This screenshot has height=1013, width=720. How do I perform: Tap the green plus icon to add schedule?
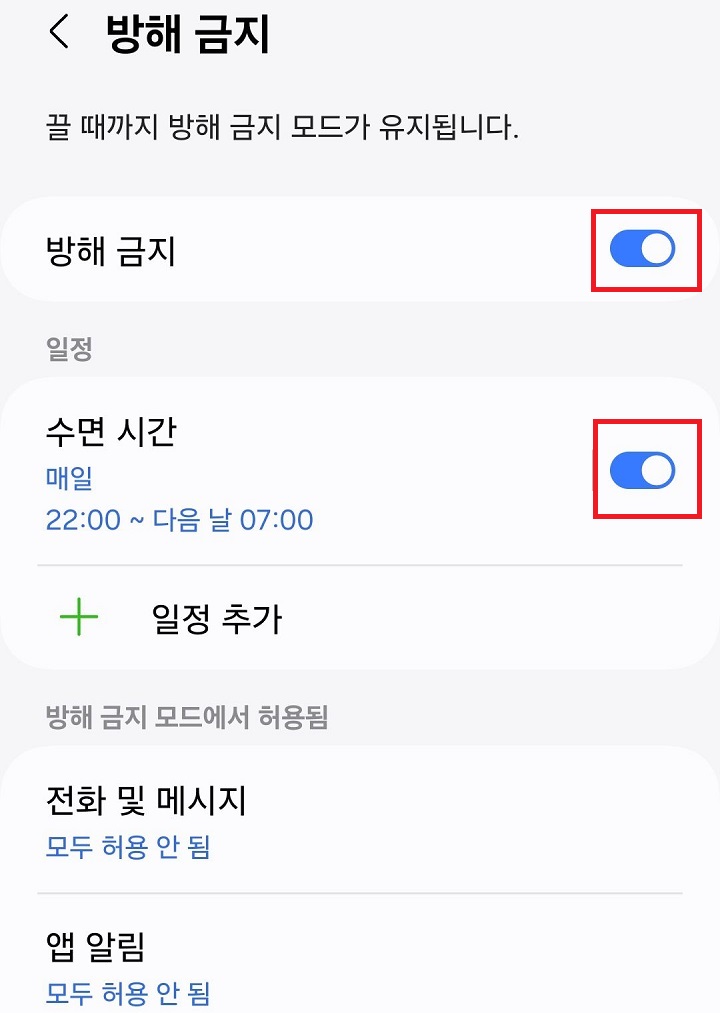(x=78, y=618)
